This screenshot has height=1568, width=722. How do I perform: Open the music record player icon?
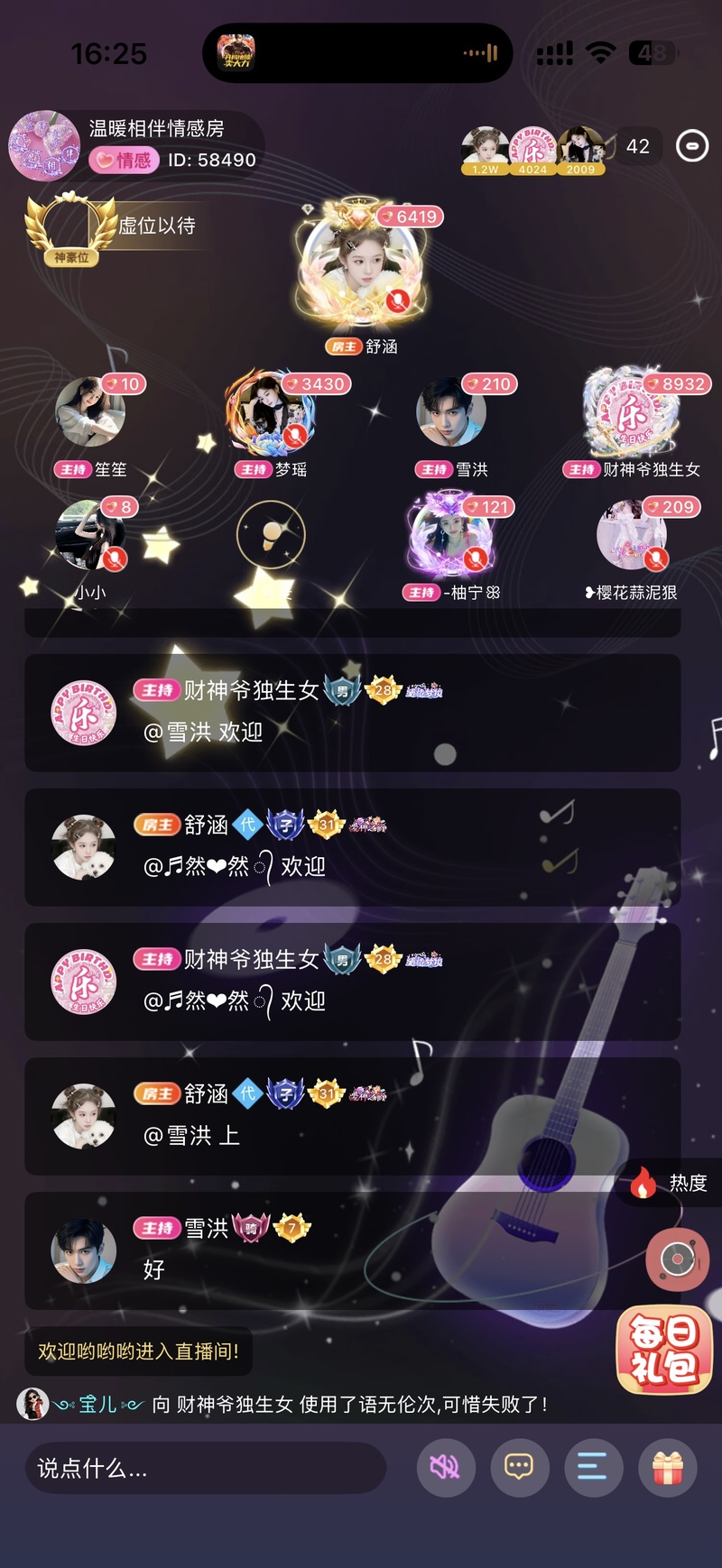(677, 1259)
